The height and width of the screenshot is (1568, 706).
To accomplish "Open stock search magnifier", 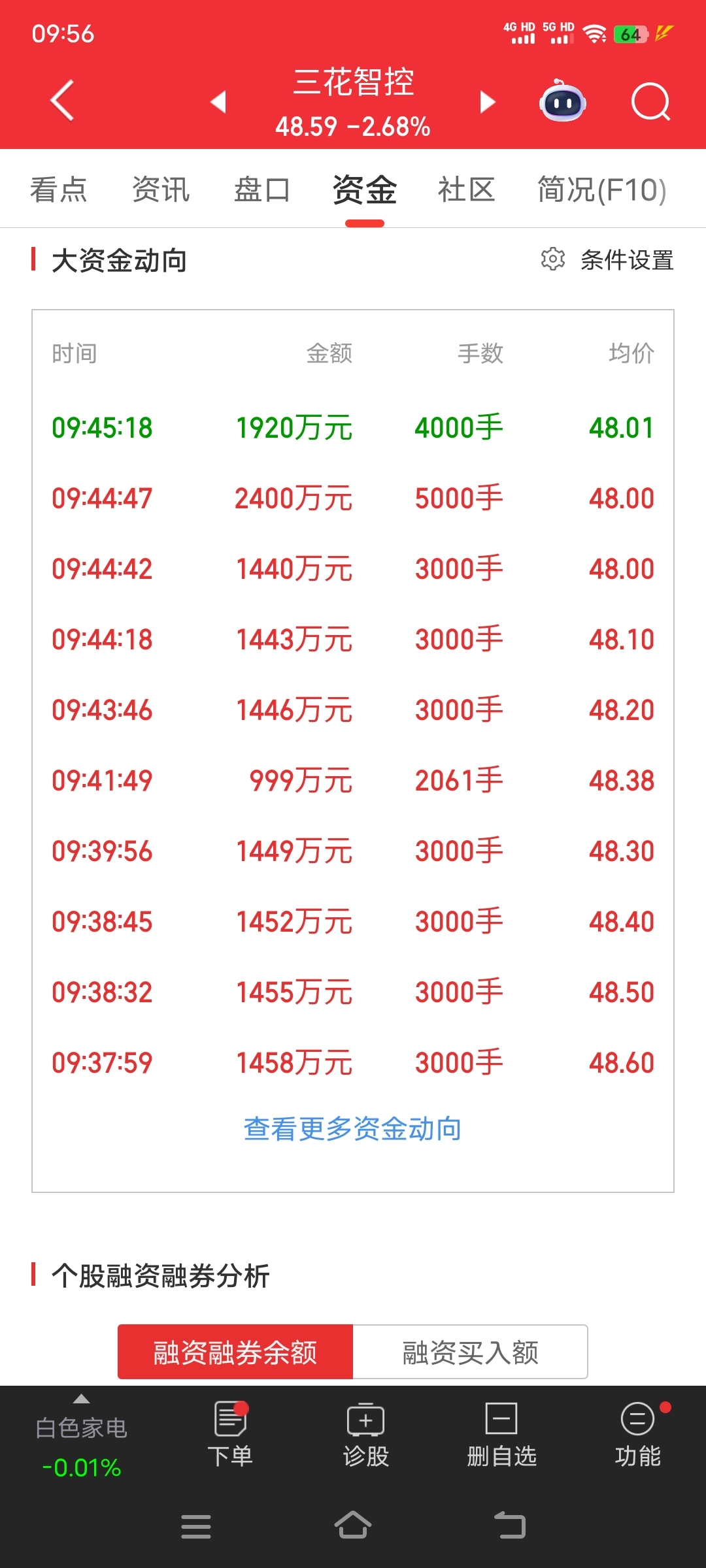I will click(650, 102).
